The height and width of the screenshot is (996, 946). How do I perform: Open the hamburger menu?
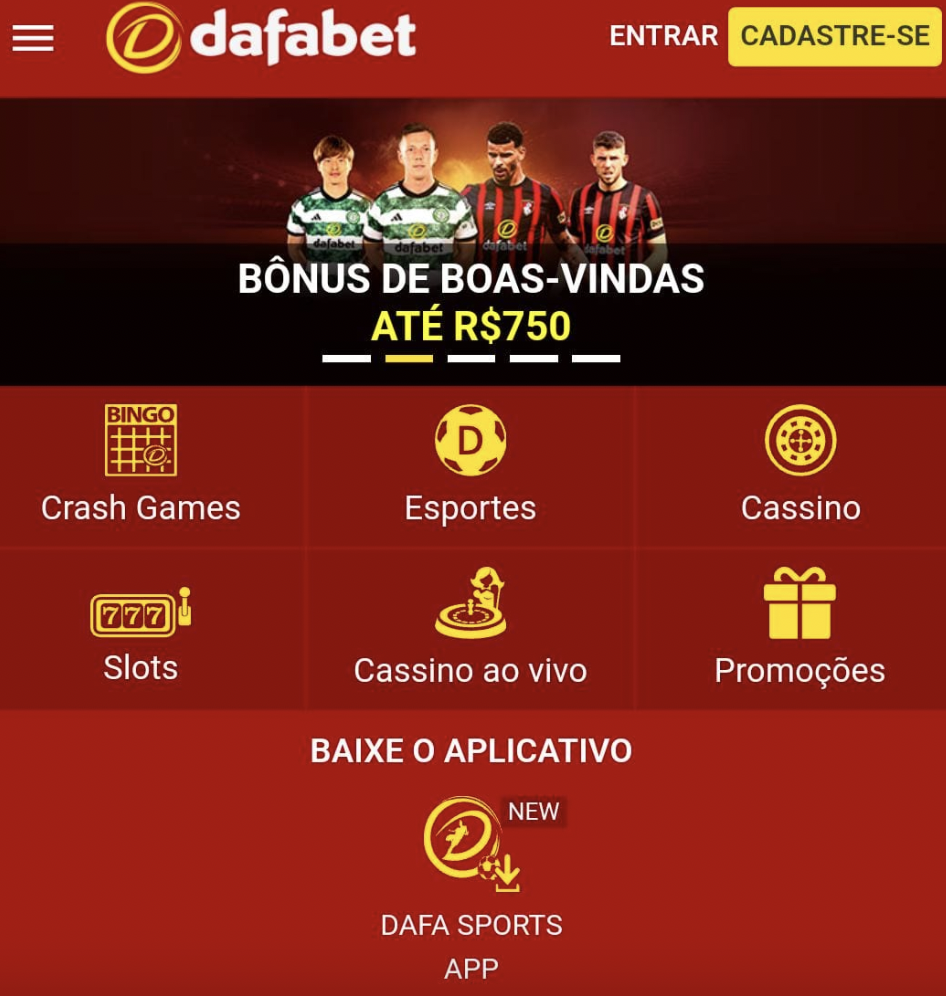[33, 38]
